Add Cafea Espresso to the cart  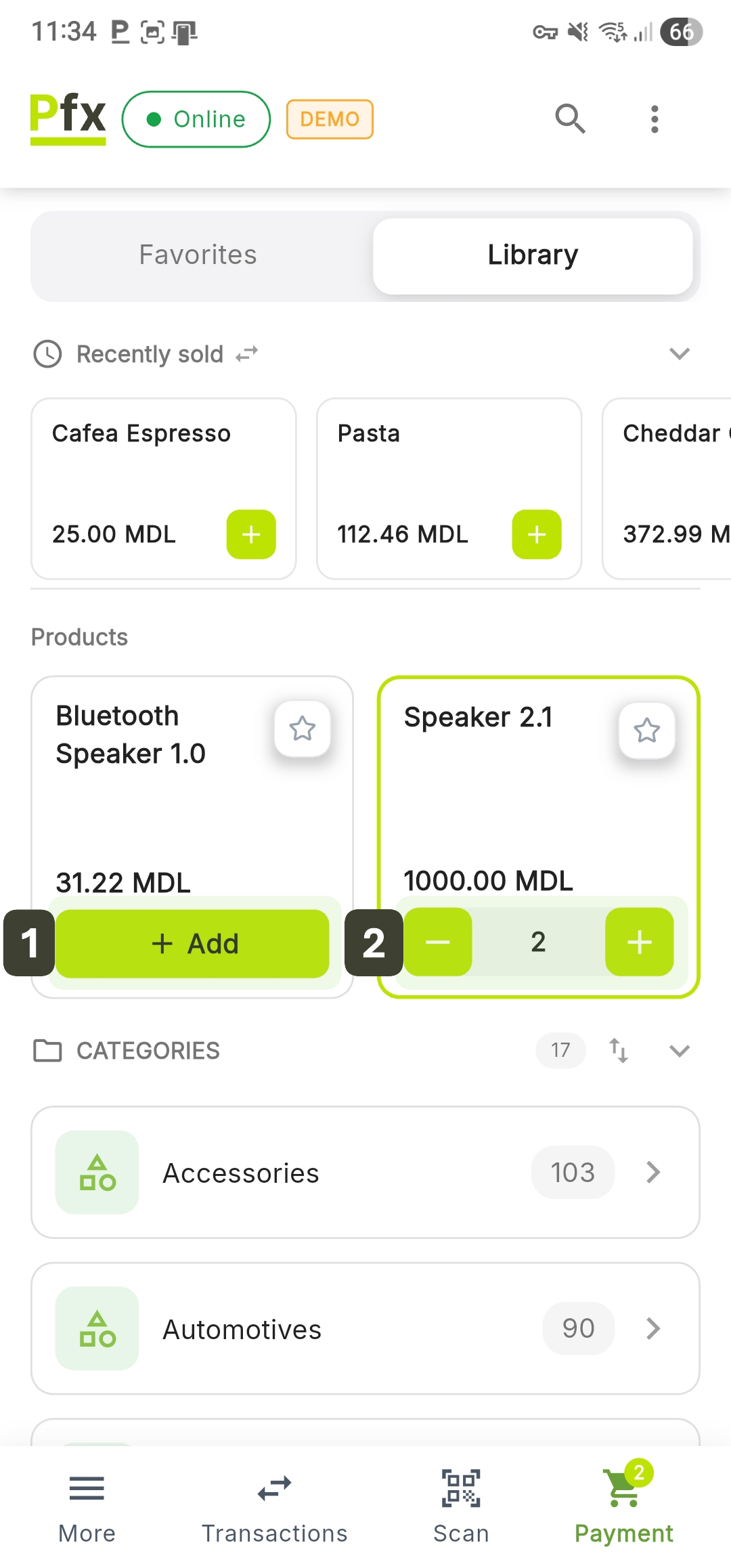(251, 535)
